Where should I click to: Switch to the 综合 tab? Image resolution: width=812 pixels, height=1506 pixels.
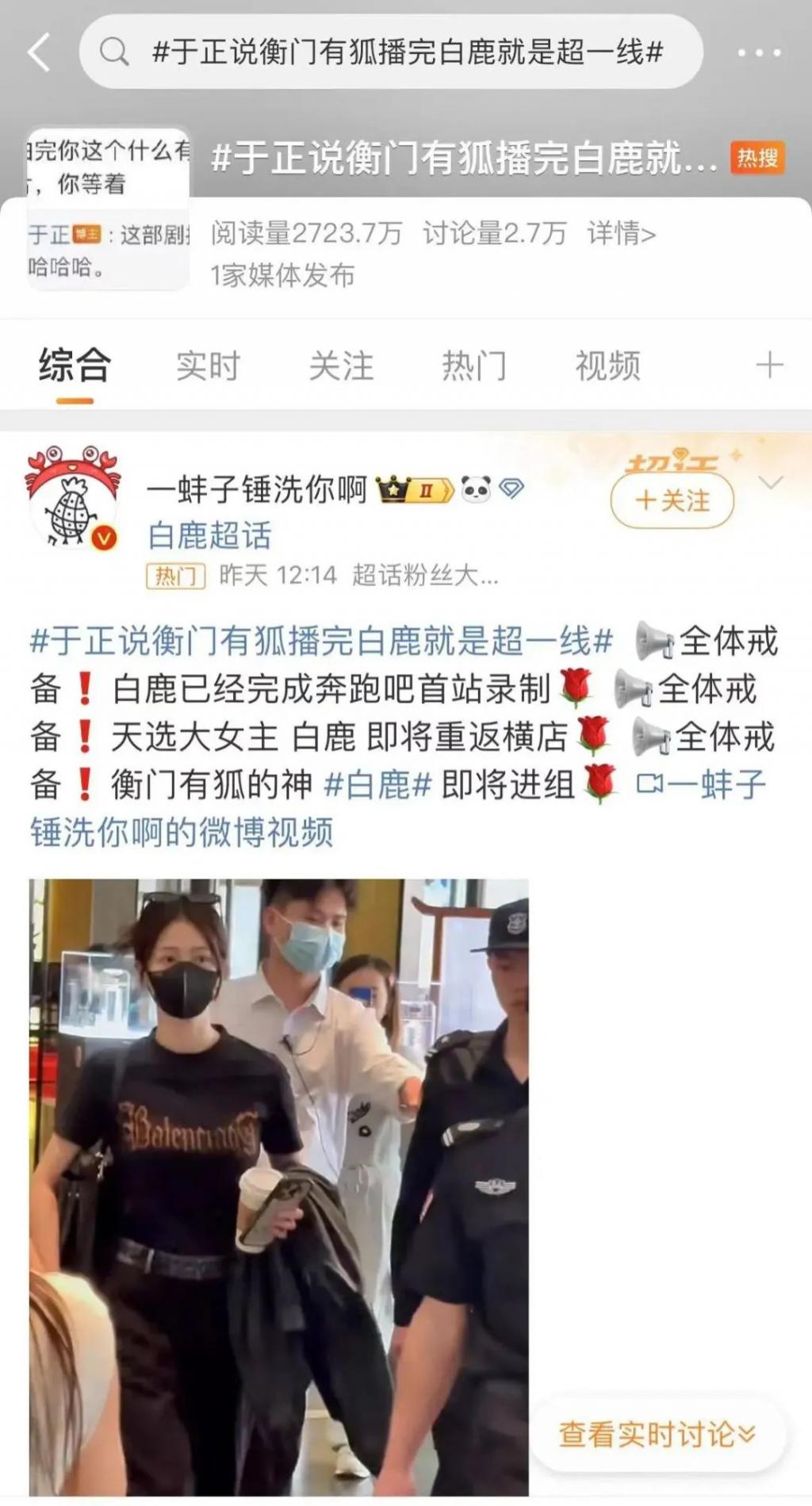point(75,366)
